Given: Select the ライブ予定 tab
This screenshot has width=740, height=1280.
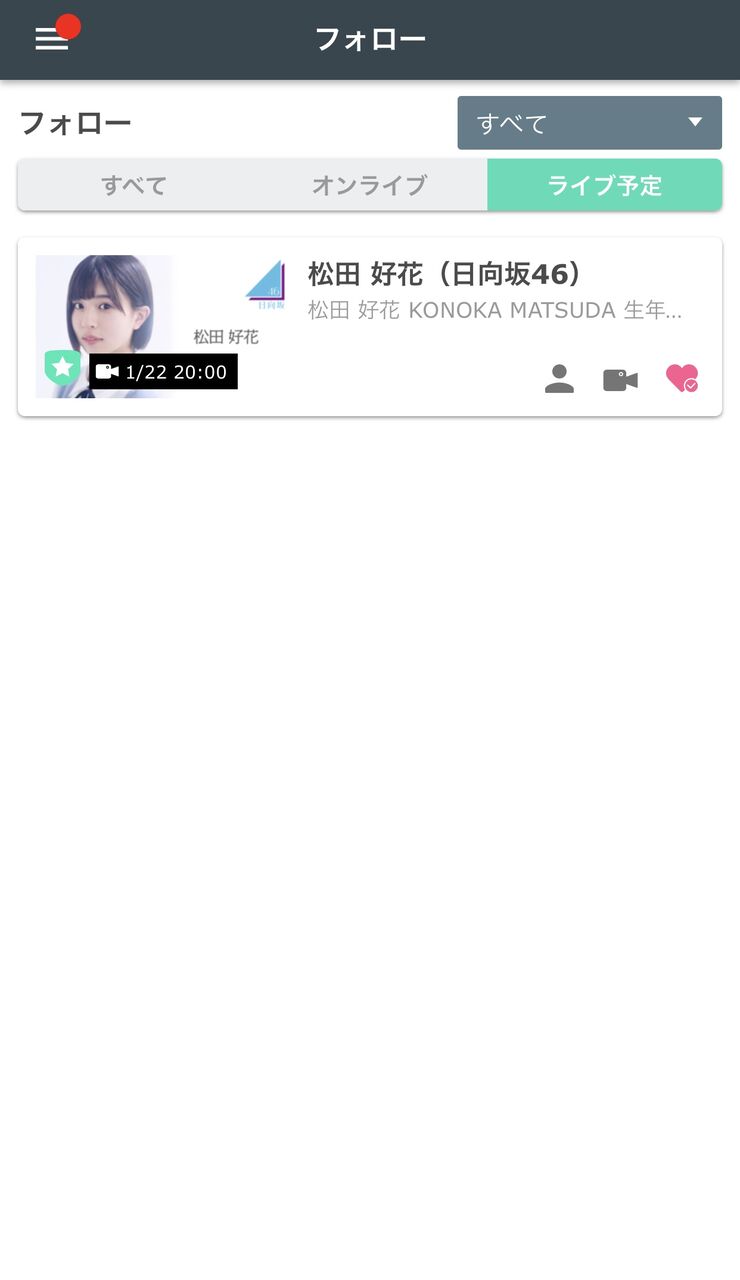Looking at the screenshot, I should coord(604,185).
